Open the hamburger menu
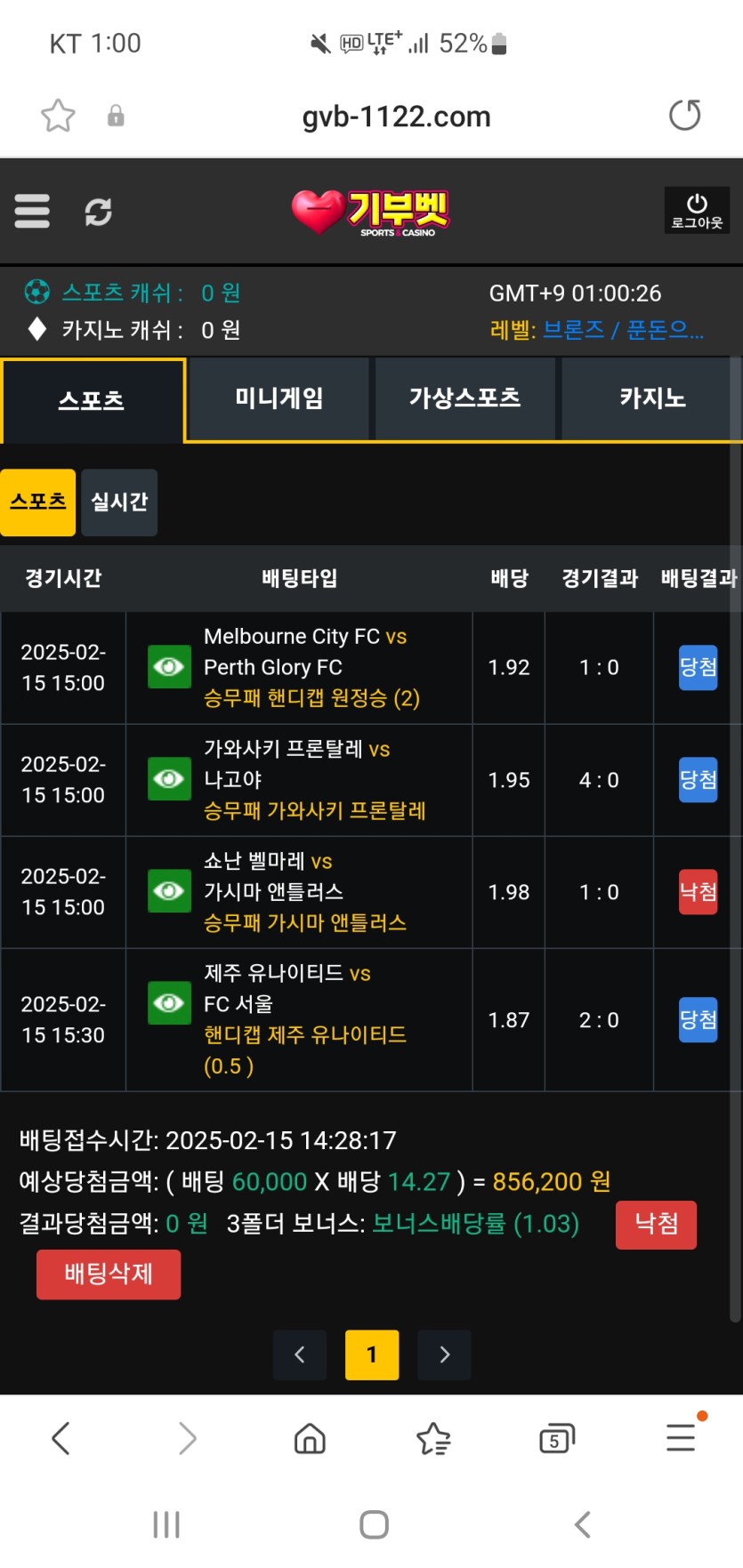Image resolution: width=743 pixels, height=1568 pixels. [x=32, y=212]
